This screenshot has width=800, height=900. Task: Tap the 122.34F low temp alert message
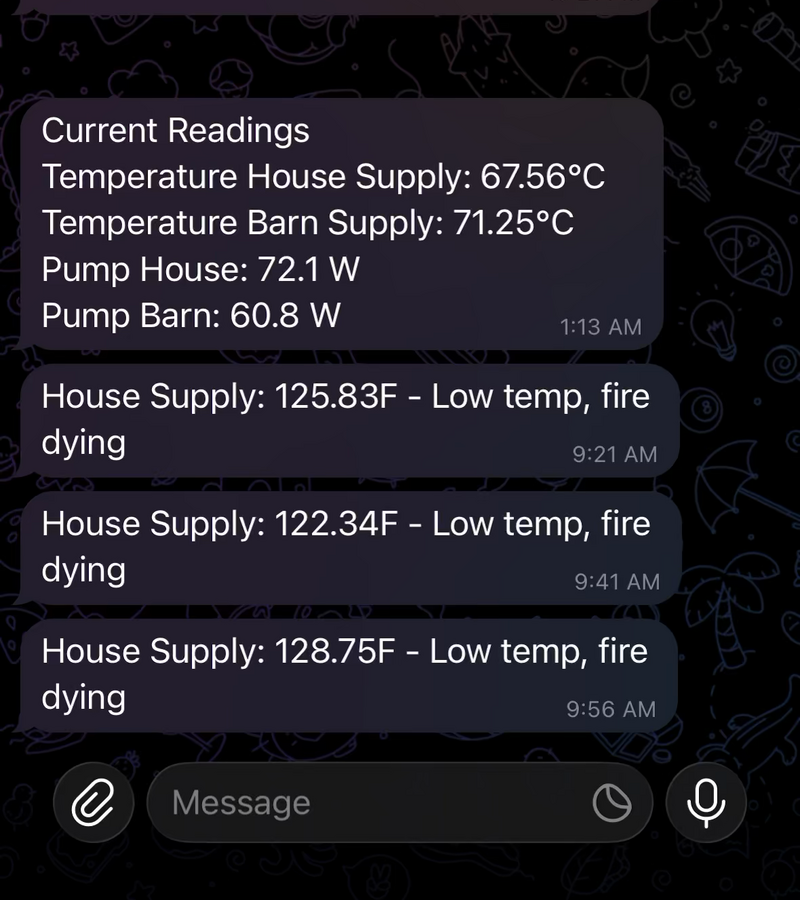tap(350, 546)
